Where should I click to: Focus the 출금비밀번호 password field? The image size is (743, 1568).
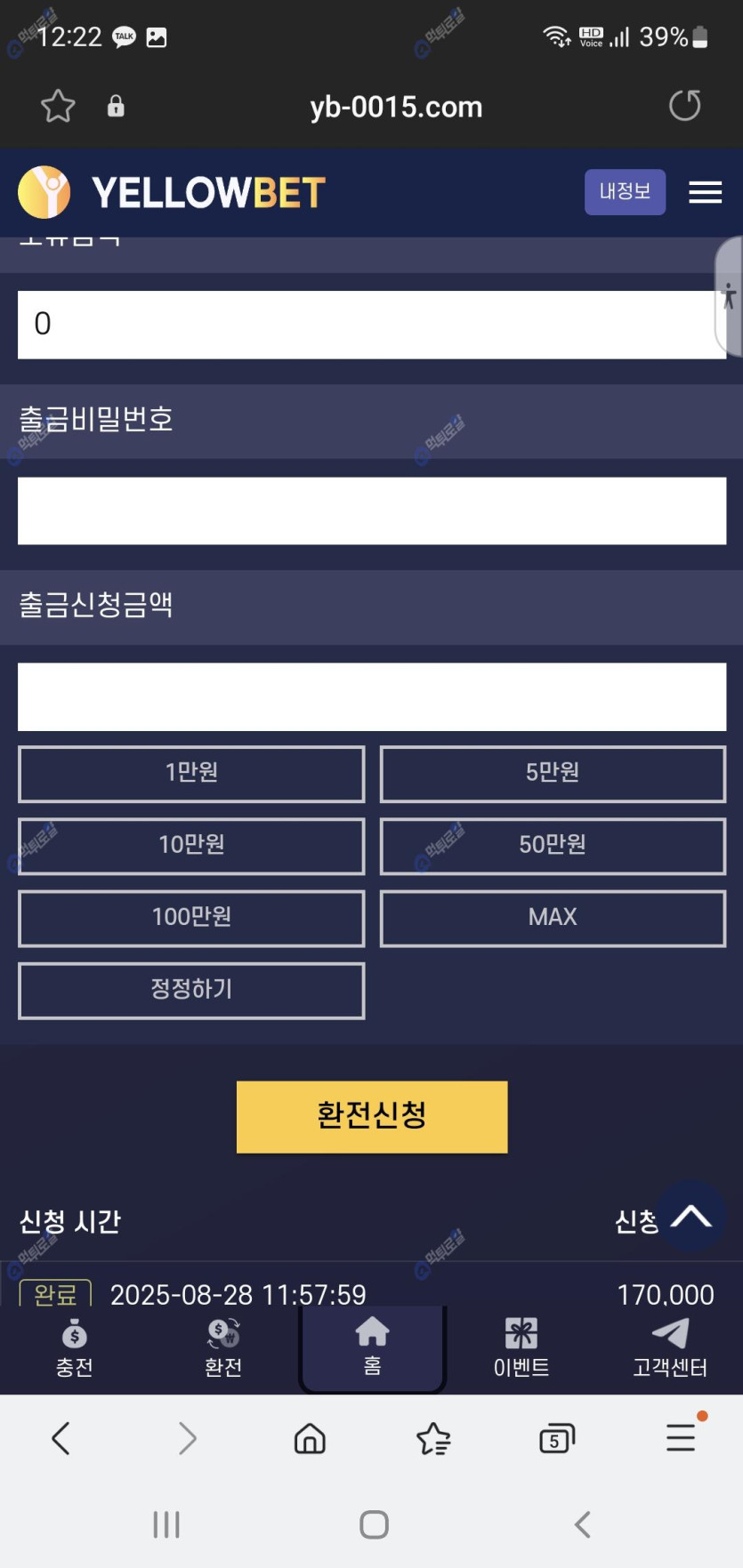tap(372, 511)
